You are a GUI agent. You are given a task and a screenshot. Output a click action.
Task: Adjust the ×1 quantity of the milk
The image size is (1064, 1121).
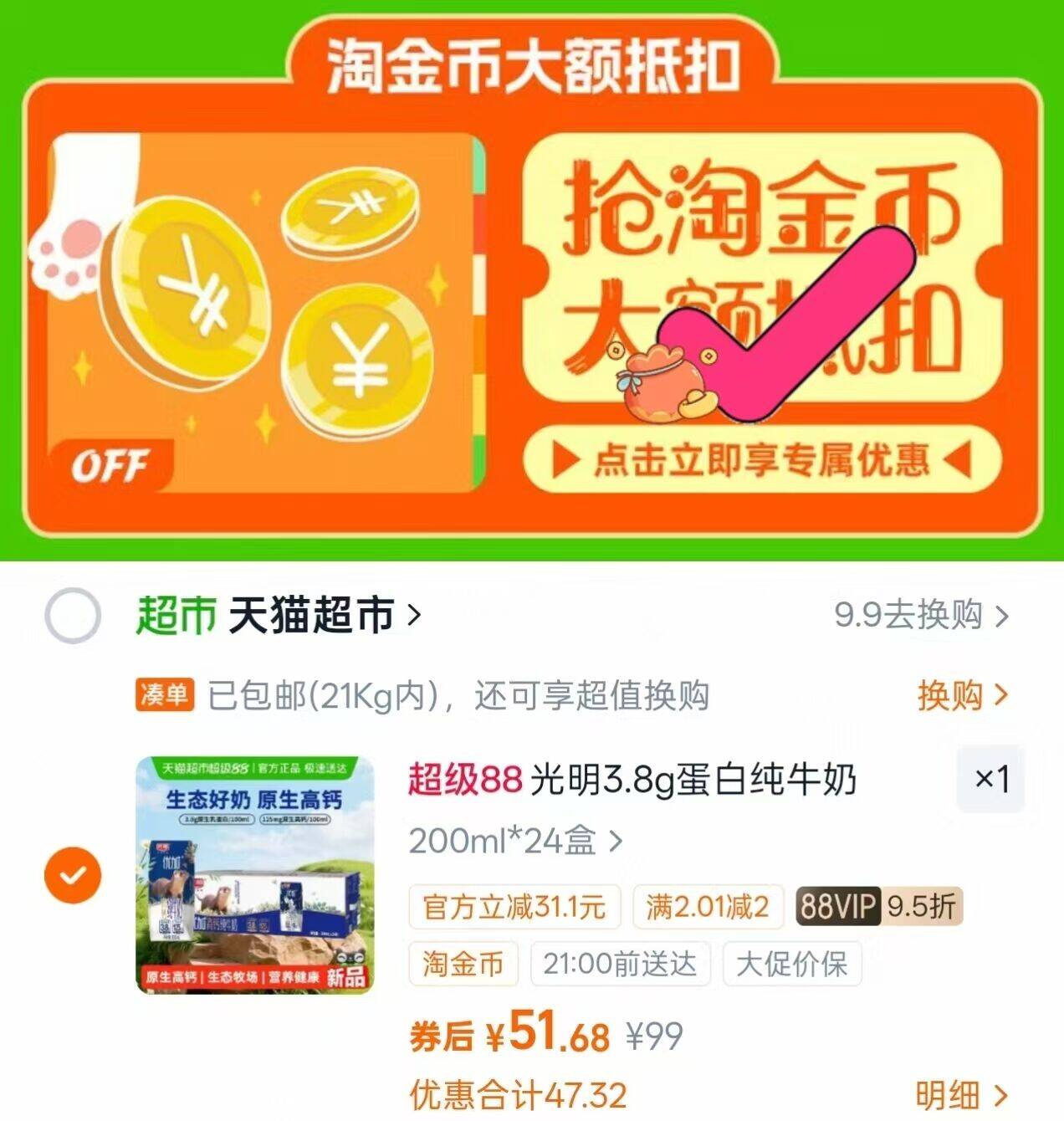pyautogui.click(x=991, y=779)
